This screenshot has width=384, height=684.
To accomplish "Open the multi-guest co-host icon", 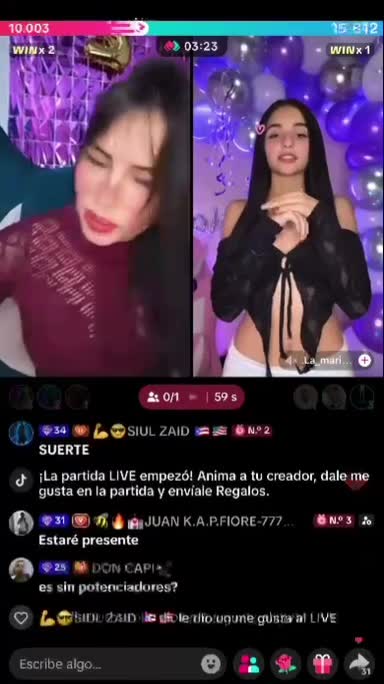I will click(x=248, y=664).
